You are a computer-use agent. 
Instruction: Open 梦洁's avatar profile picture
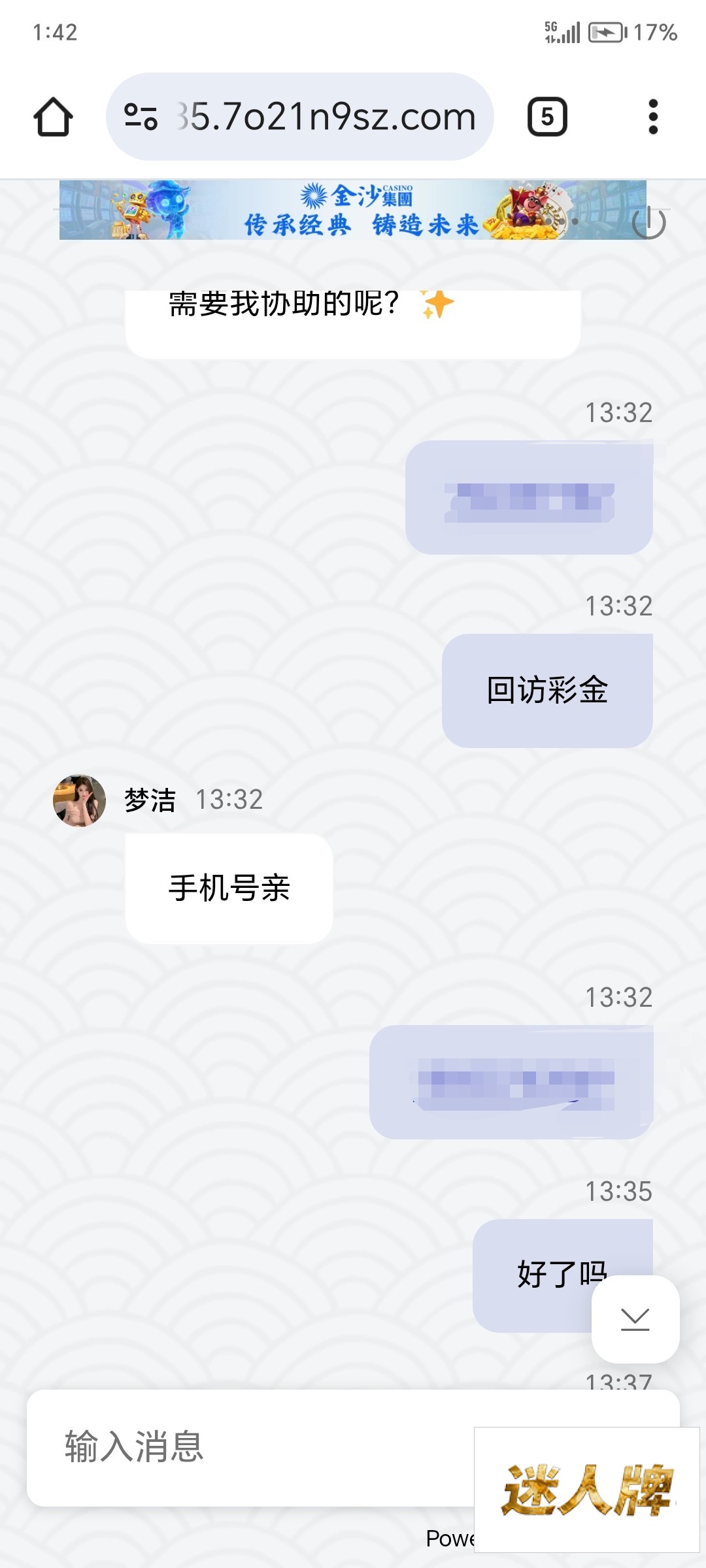pyautogui.click(x=80, y=800)
